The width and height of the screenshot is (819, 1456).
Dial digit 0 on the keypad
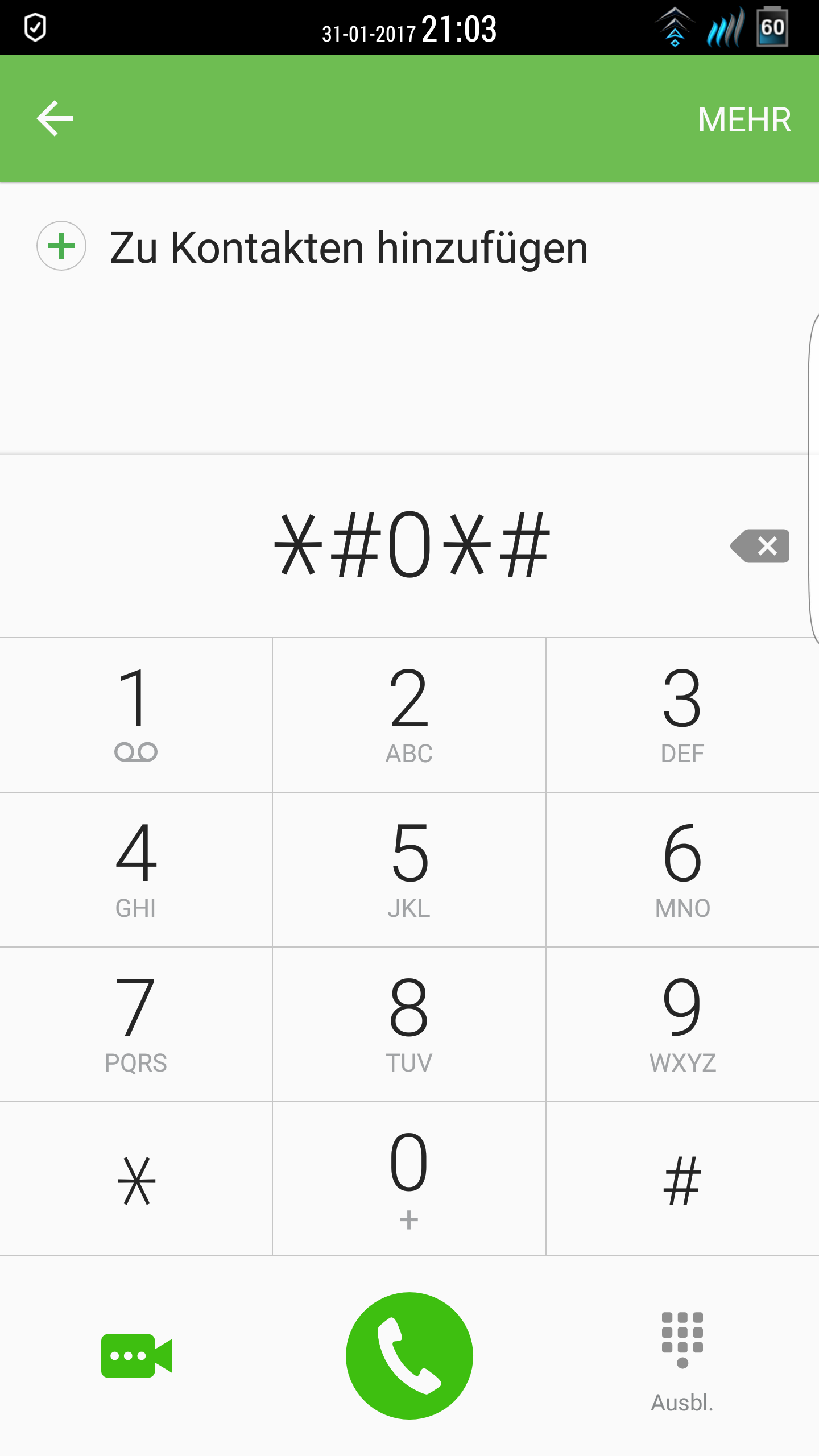[409, 1178]
